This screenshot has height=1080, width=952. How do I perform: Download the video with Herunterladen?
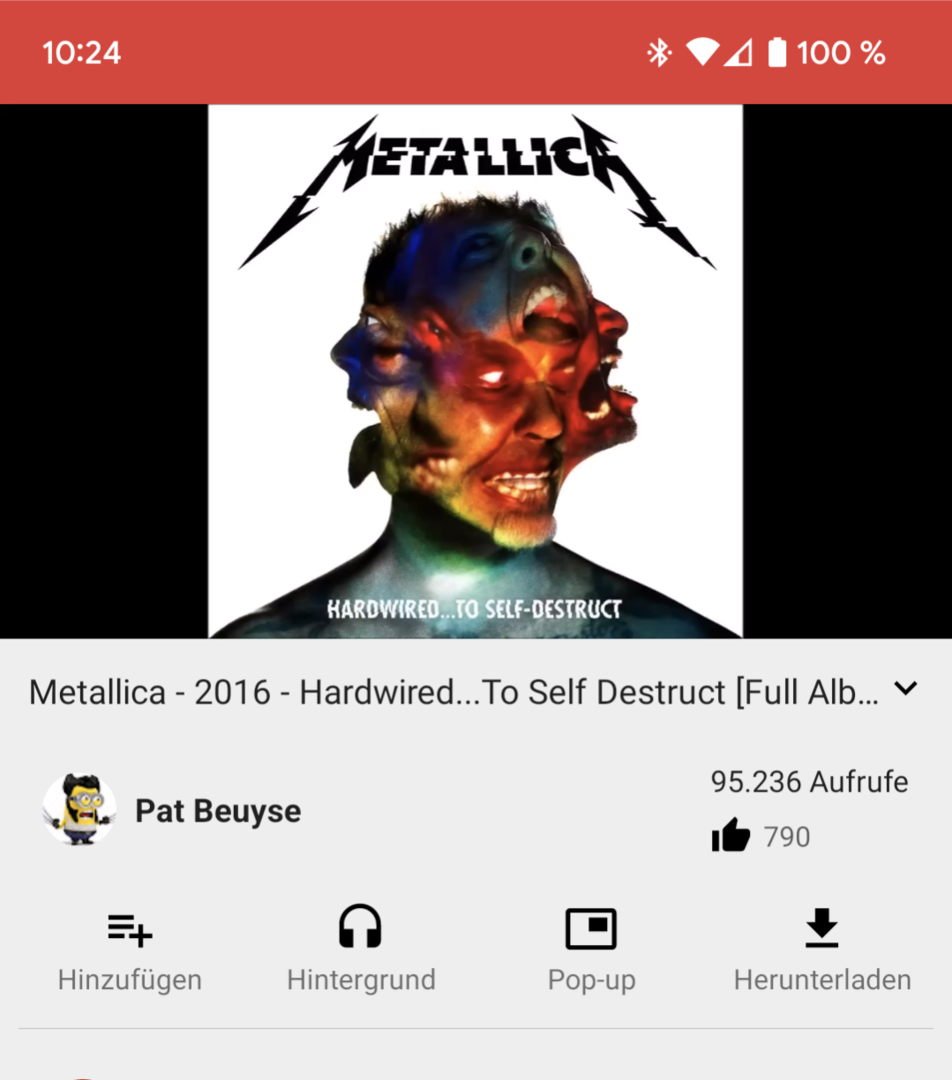(x=822, y=950)
